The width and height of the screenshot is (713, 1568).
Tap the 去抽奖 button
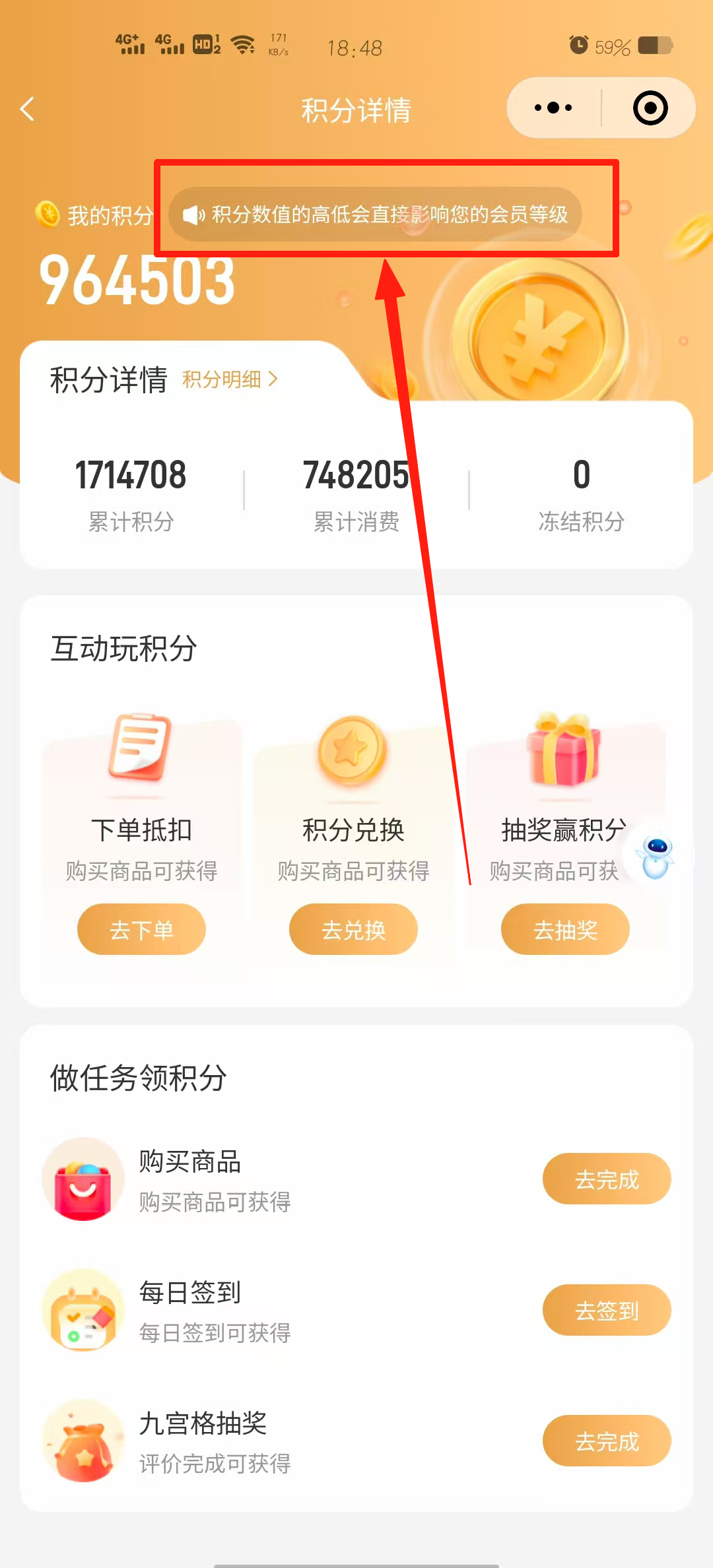565,929
